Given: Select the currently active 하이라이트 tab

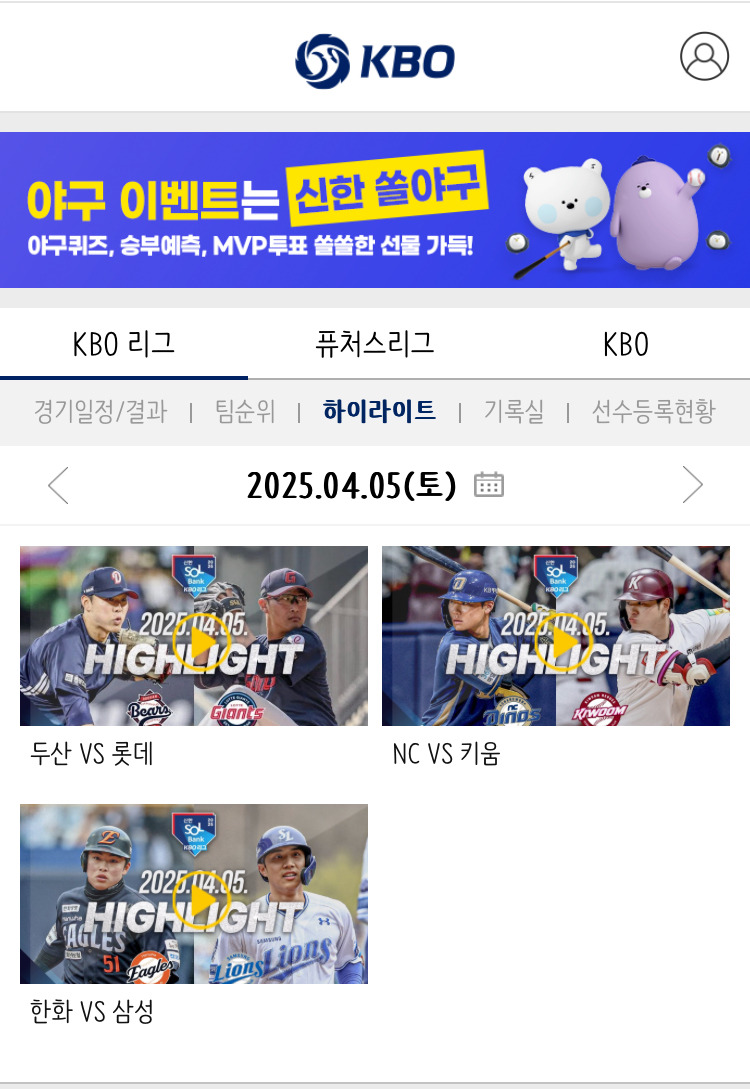Looking at the screenshot, I should pyautogui.click(x=378, y=411).
